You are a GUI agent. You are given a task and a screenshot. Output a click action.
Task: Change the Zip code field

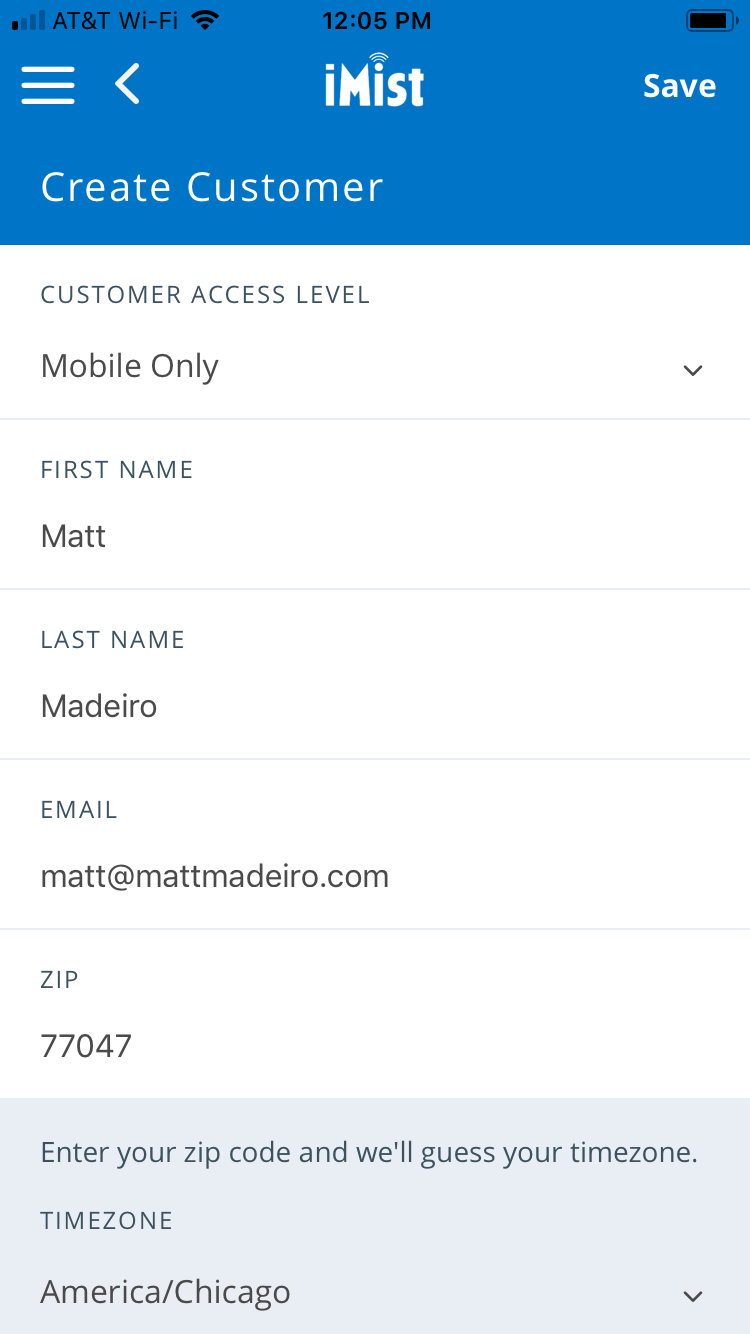(x=375, y=1046)
